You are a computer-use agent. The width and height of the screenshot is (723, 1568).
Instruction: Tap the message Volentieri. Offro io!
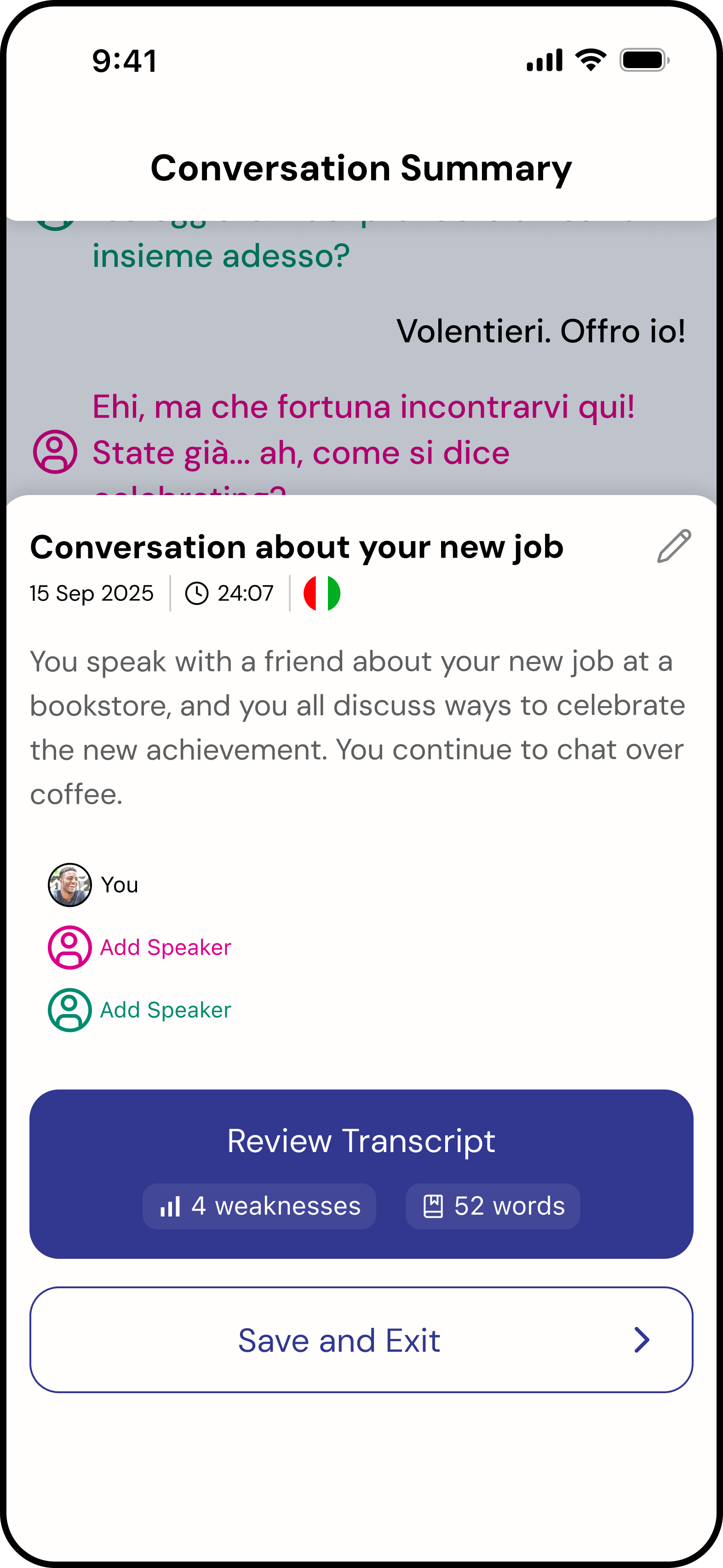542,329
